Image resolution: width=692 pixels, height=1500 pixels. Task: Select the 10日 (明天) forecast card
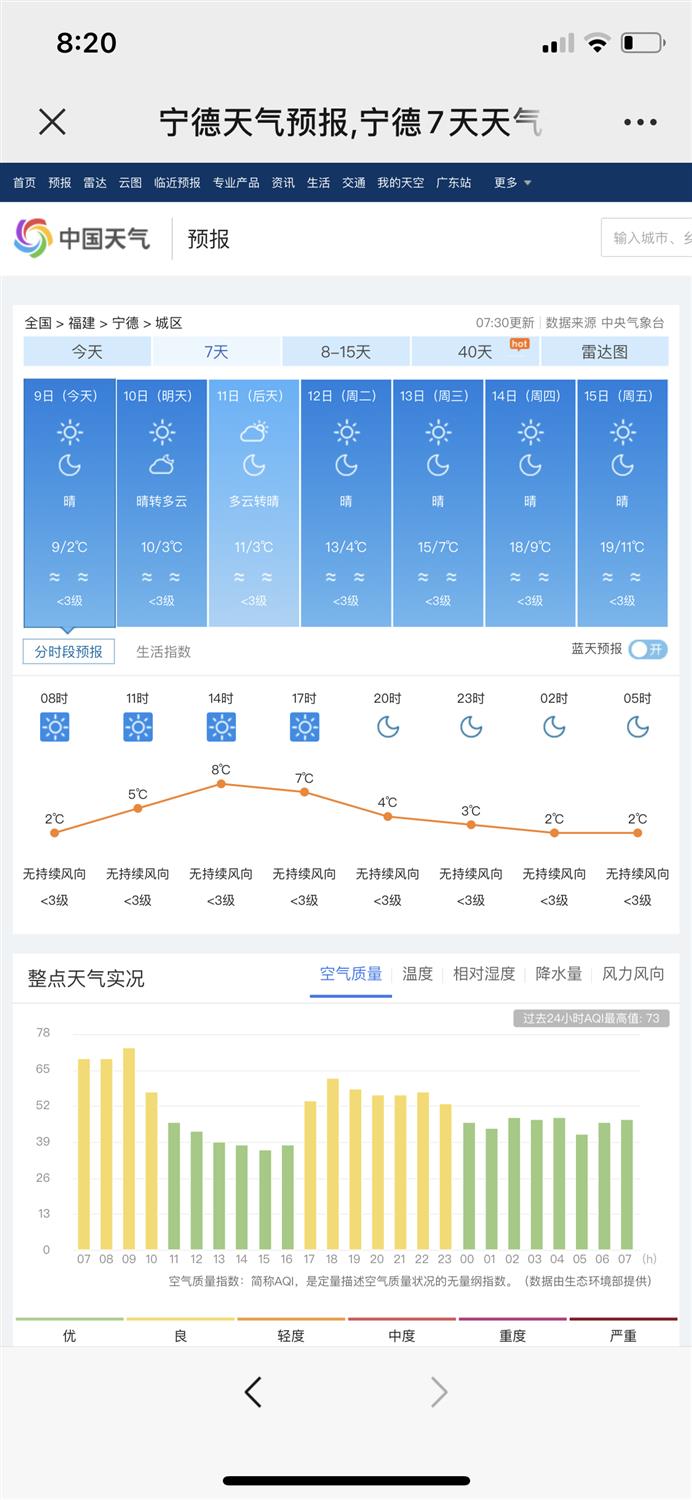(x=161, y=503)
